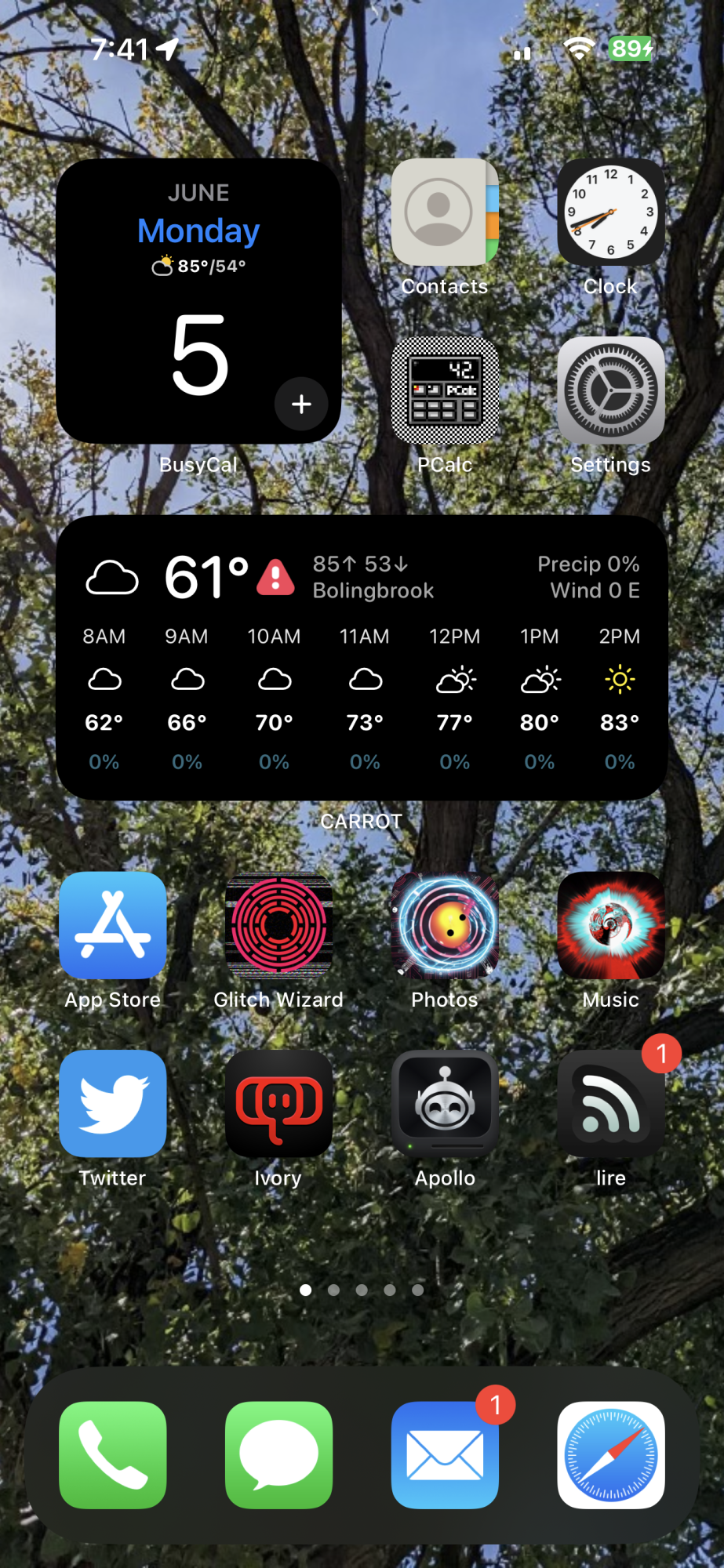Screen dimensions: 724x1568
Task: Open Messages from the dock
Action: pos(278,1454)
